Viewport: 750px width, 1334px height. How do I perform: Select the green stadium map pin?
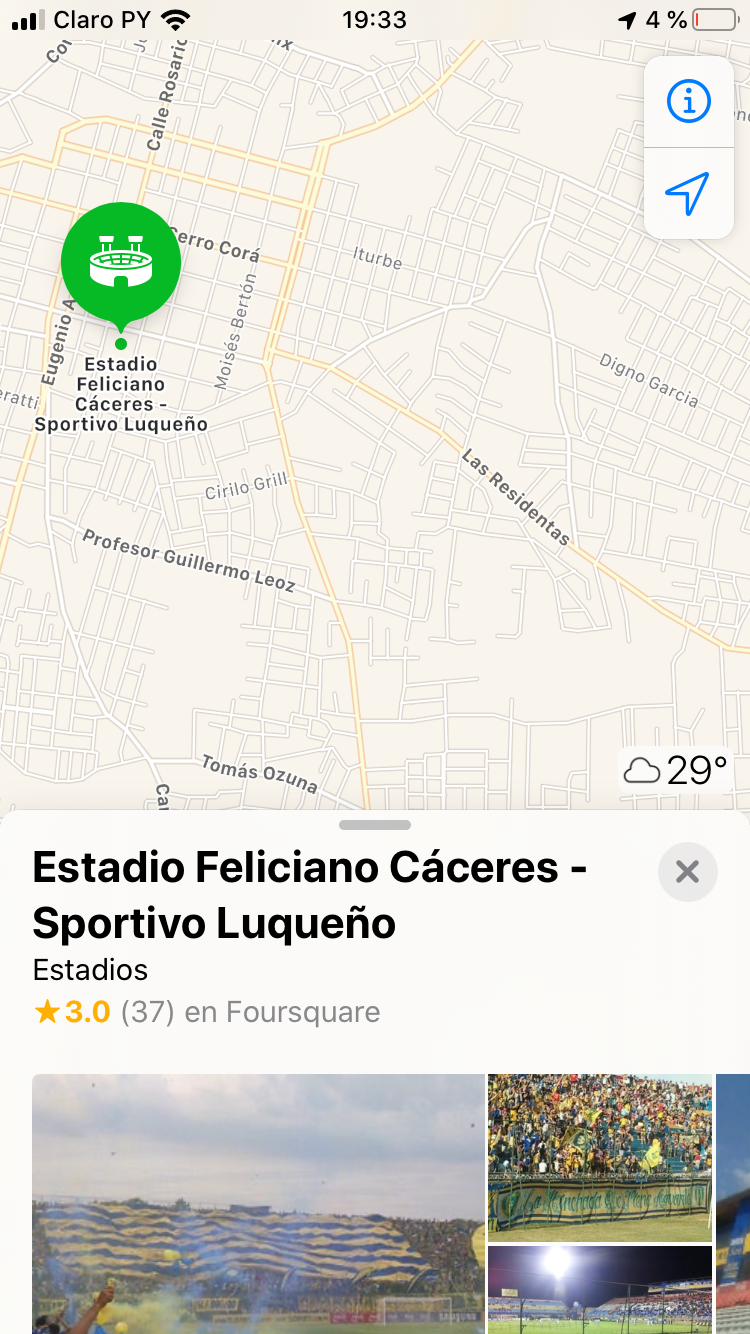click(121, 262)
